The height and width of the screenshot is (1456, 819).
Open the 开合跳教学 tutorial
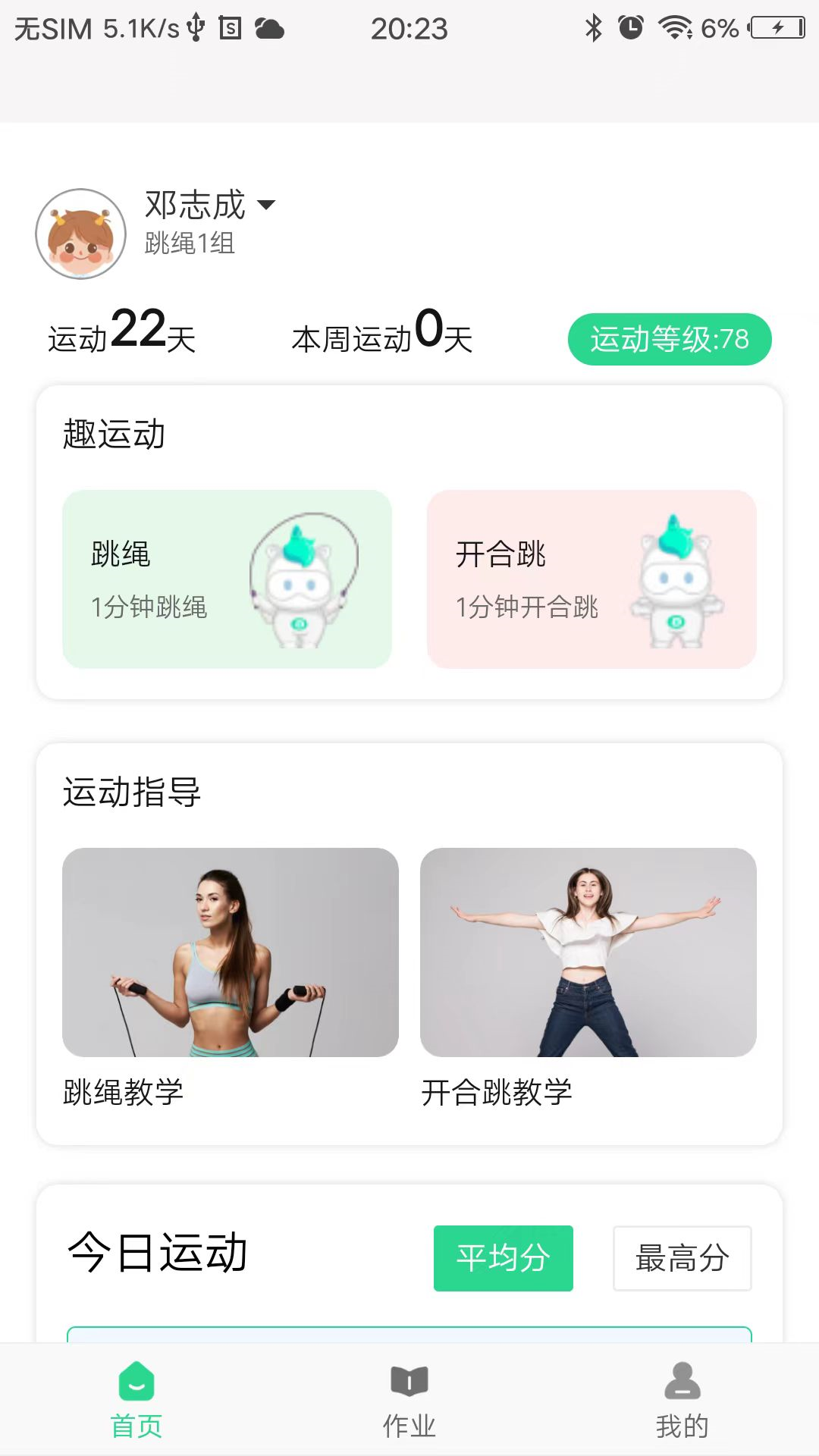click(x=588, y=978)
